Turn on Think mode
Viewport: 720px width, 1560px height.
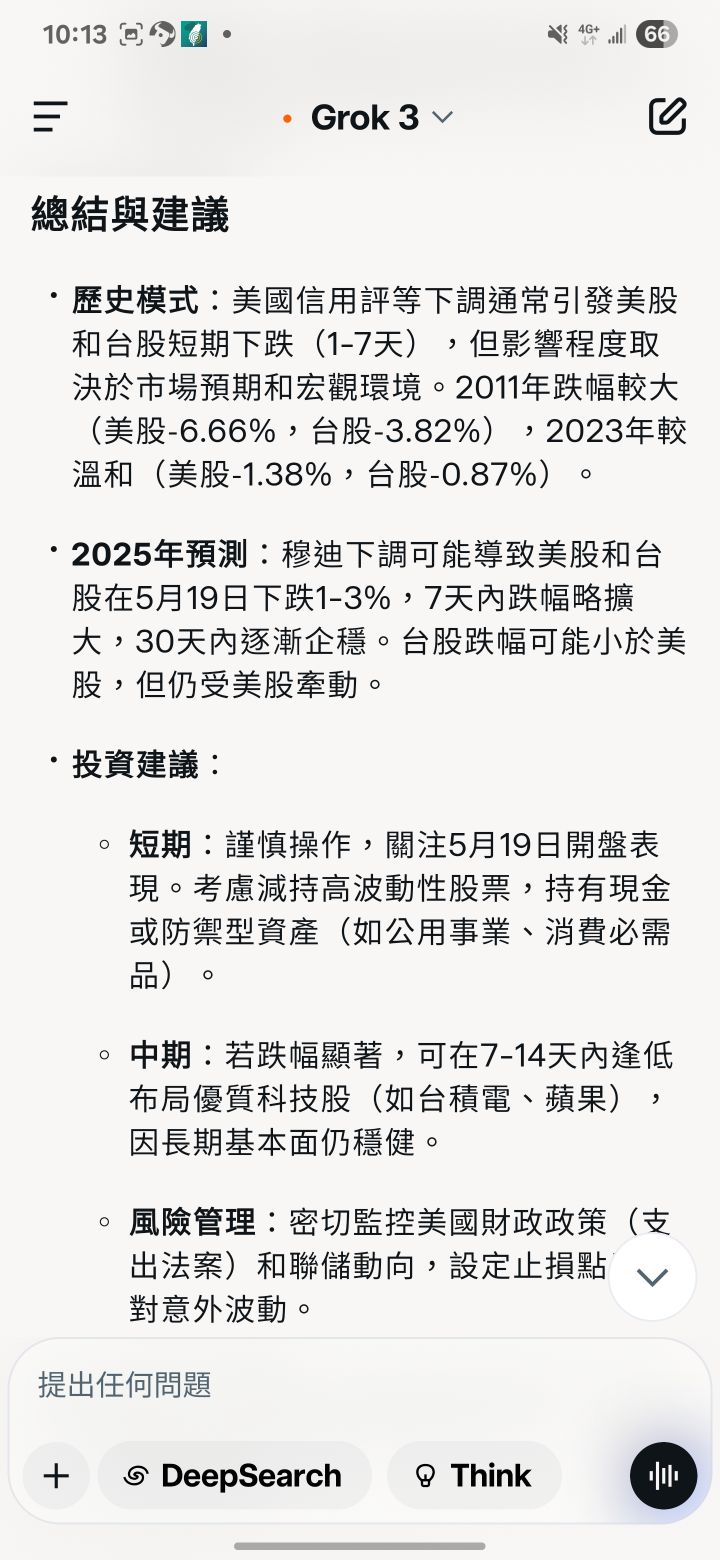(x=474, y=1475)
